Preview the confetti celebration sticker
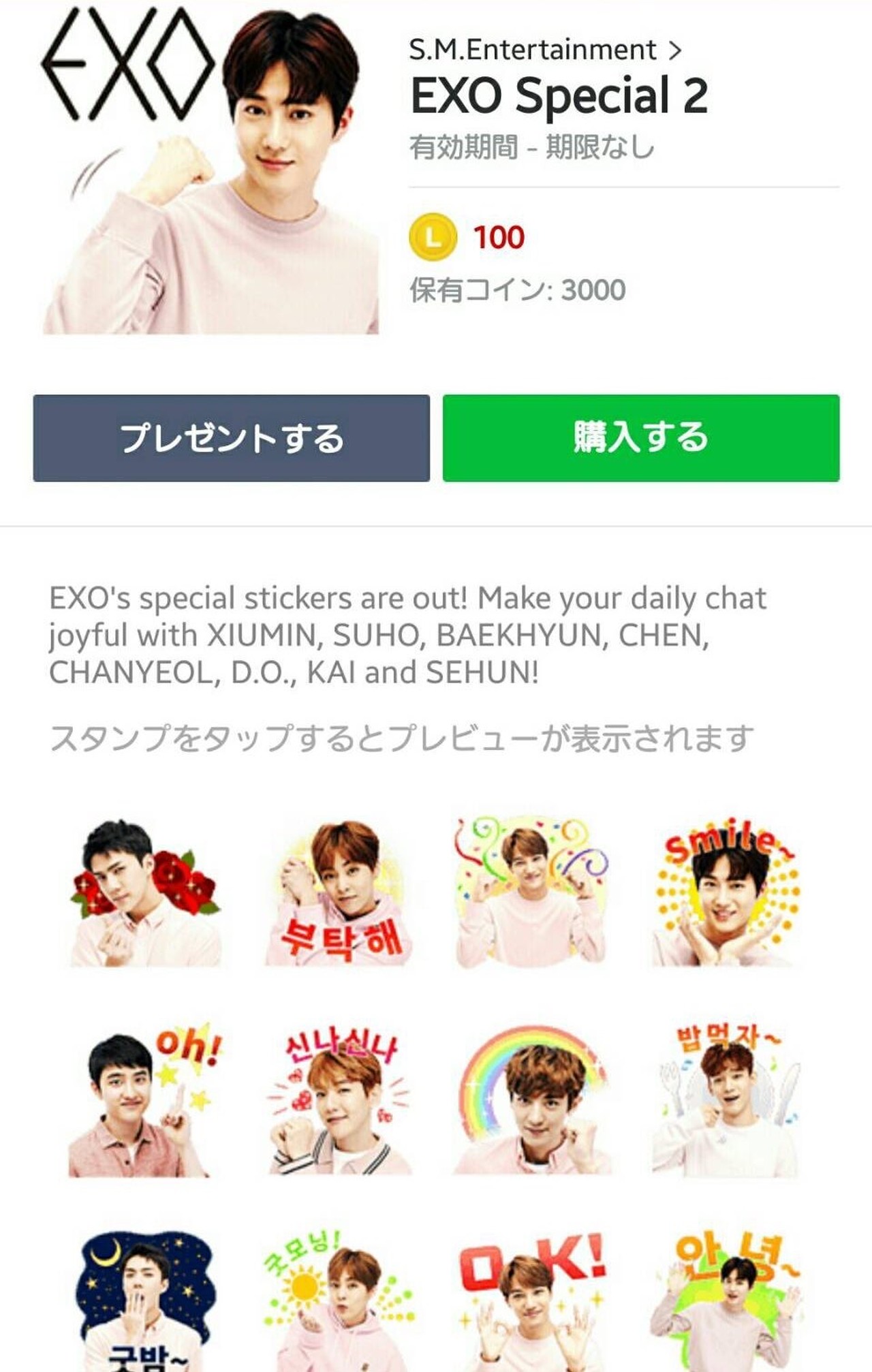 point(531,892)
